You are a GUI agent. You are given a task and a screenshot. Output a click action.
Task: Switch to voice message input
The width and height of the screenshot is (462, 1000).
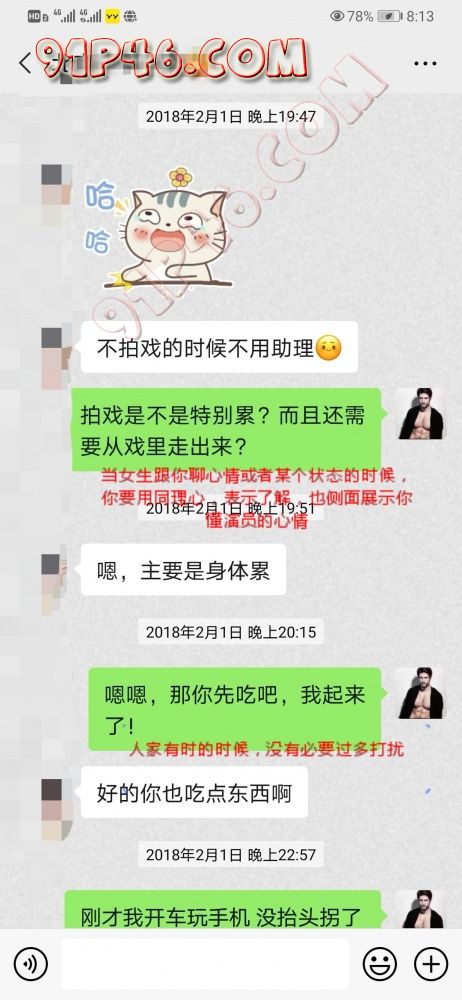click(31, 964)
